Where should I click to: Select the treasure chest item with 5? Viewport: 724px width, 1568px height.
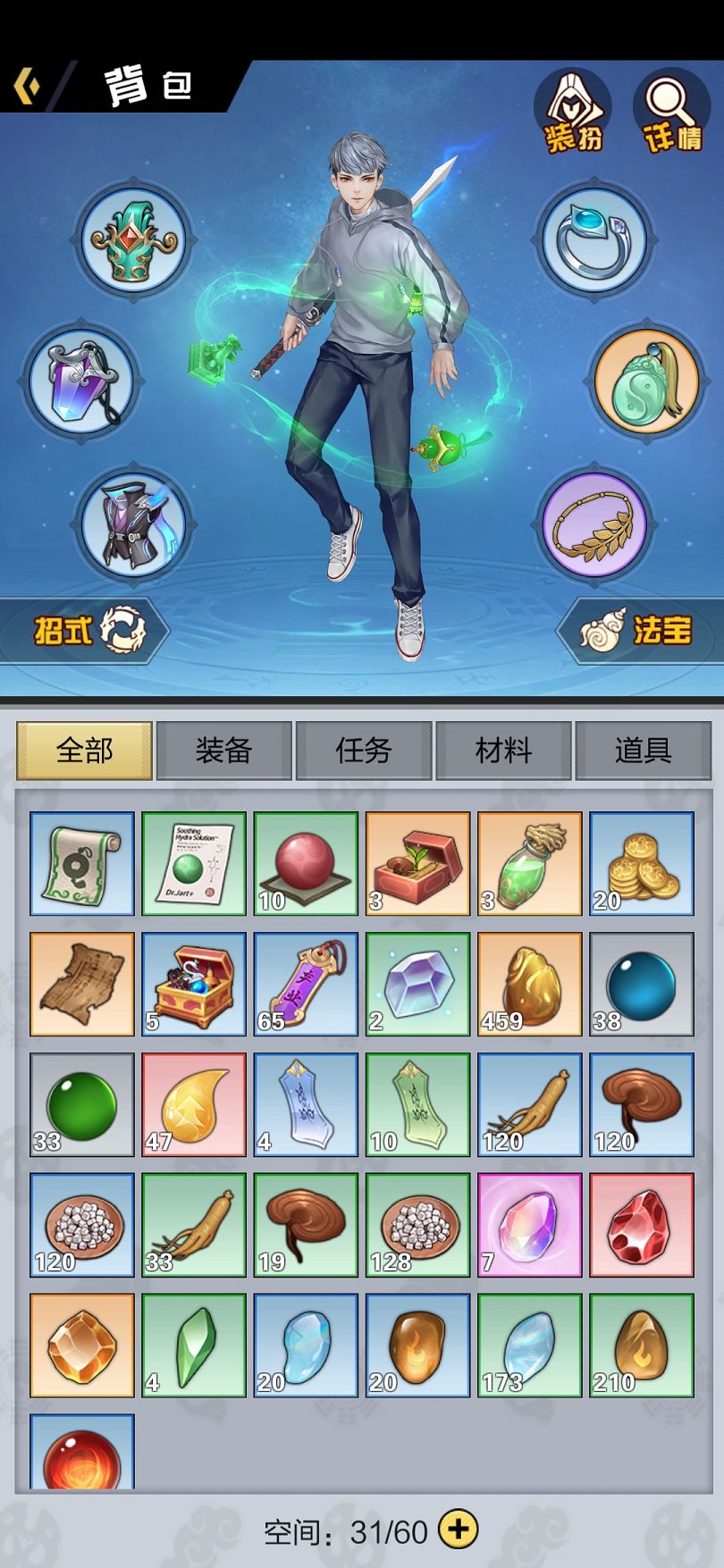click(x=194, y=985)
